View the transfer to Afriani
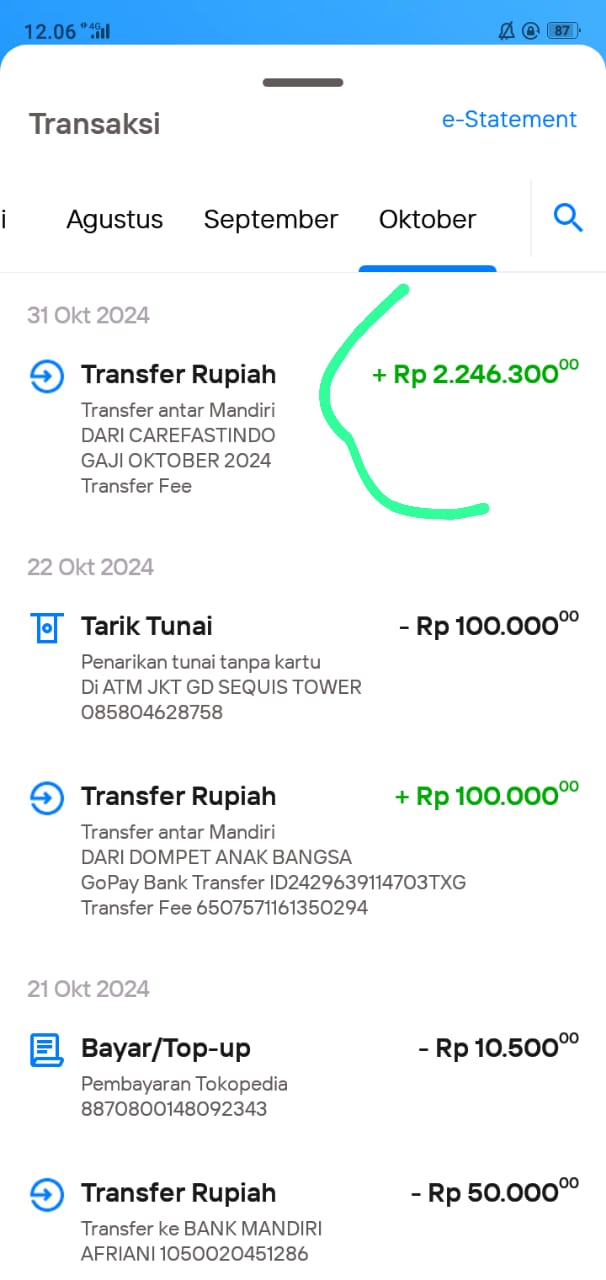This screenshot has height=1280, width=606. 303,1221
